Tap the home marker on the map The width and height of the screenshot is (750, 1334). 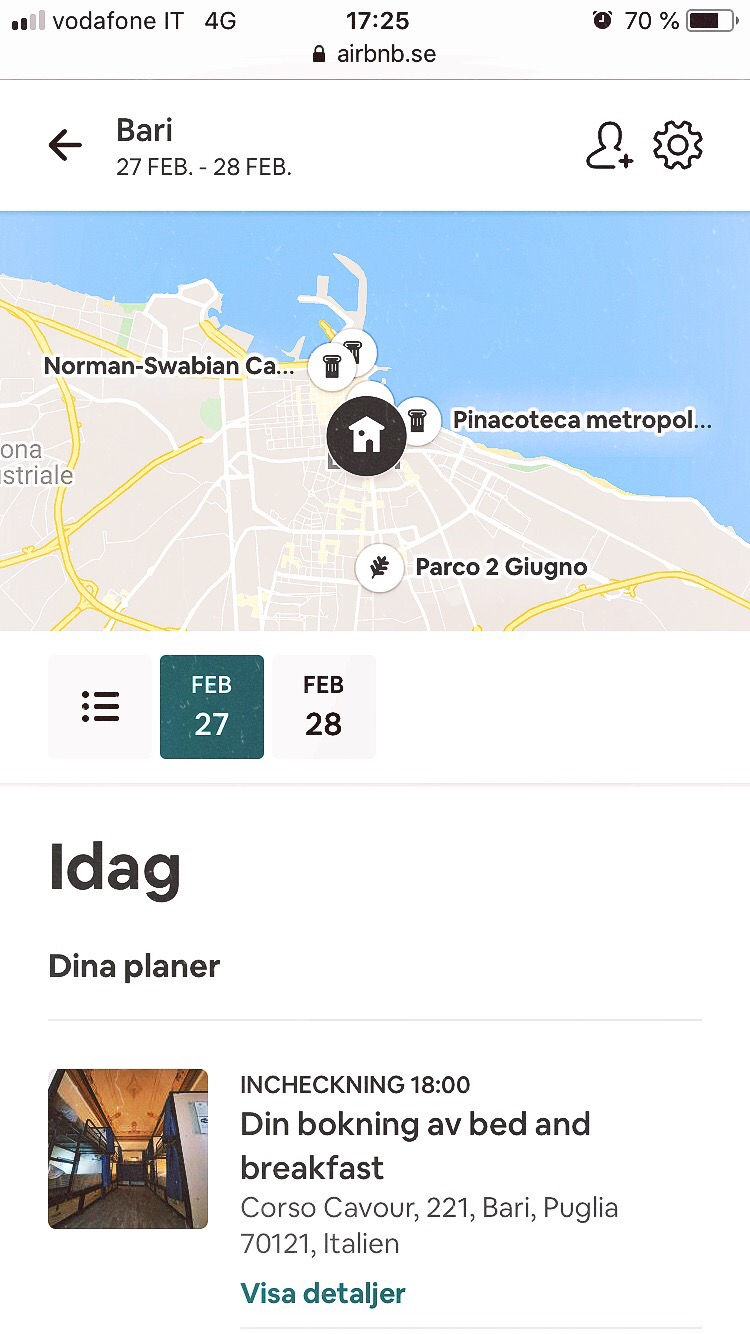[x=366, y=434]
